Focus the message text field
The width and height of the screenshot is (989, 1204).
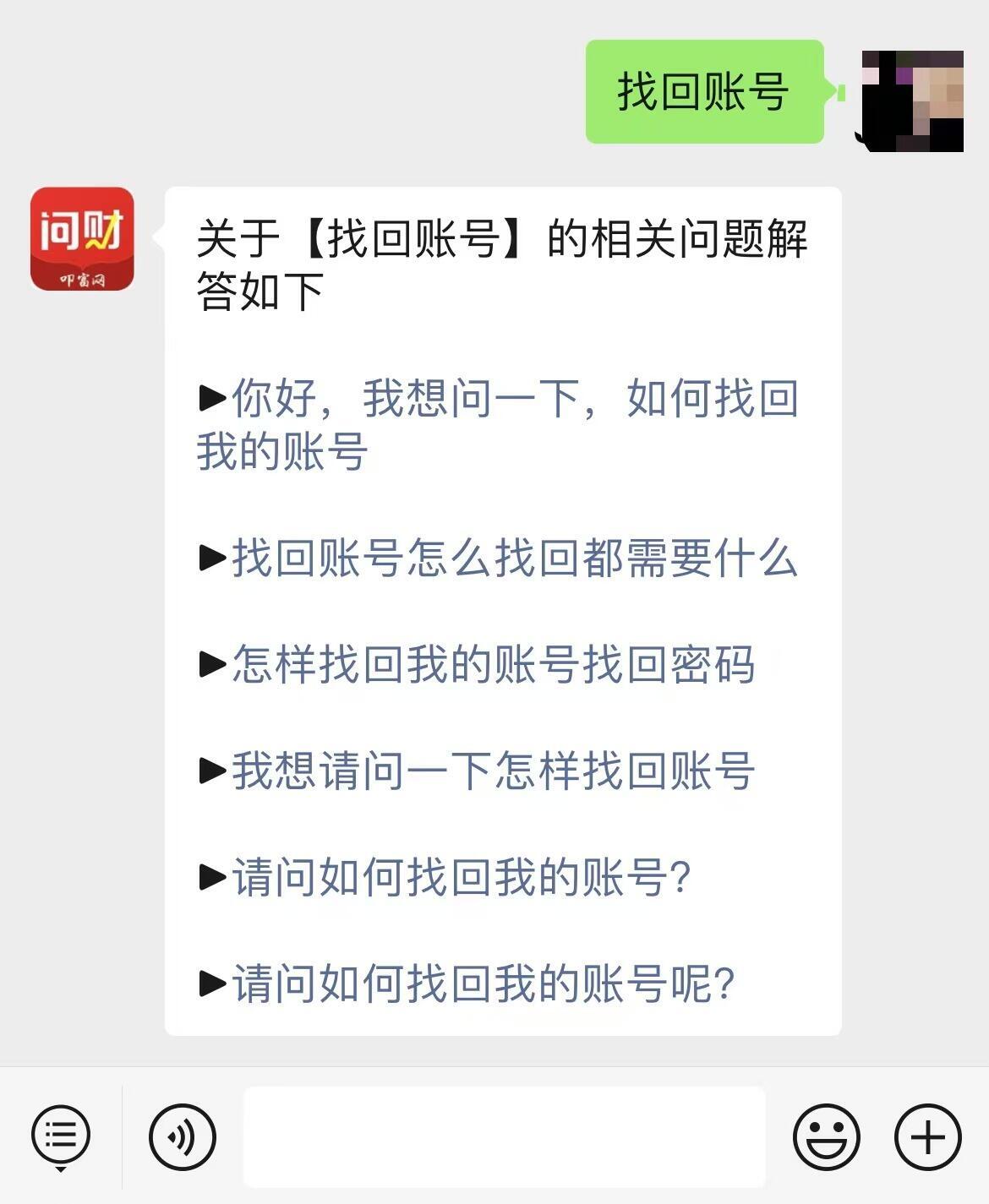click(504, 1136)
